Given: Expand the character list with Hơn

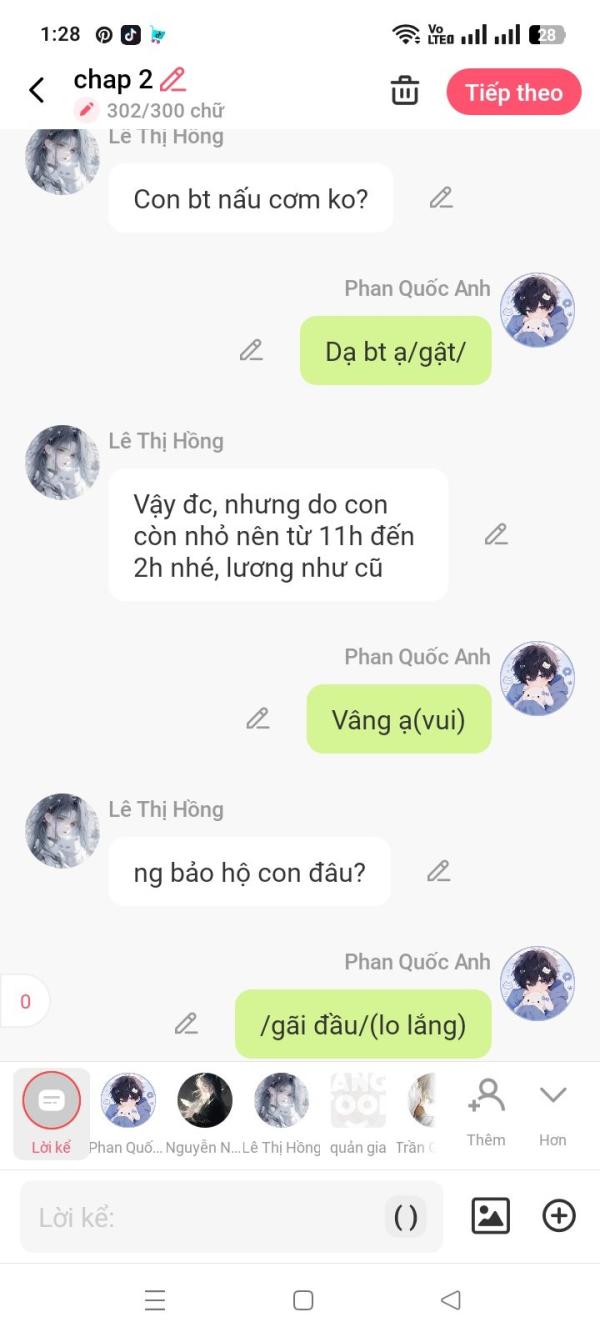Looking at the screenshot, I should tap(553, 1111).
